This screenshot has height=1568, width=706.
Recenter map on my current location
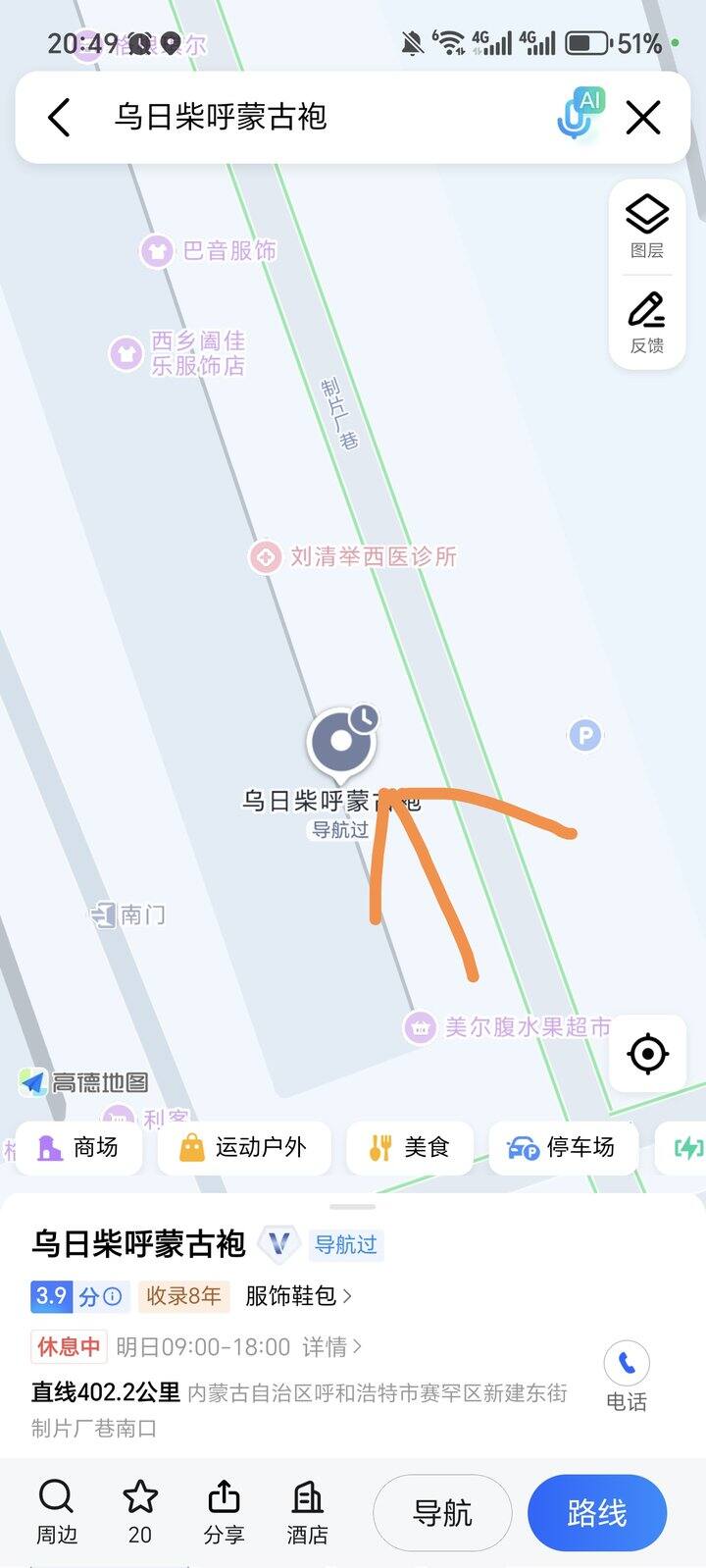[647, 1055]
